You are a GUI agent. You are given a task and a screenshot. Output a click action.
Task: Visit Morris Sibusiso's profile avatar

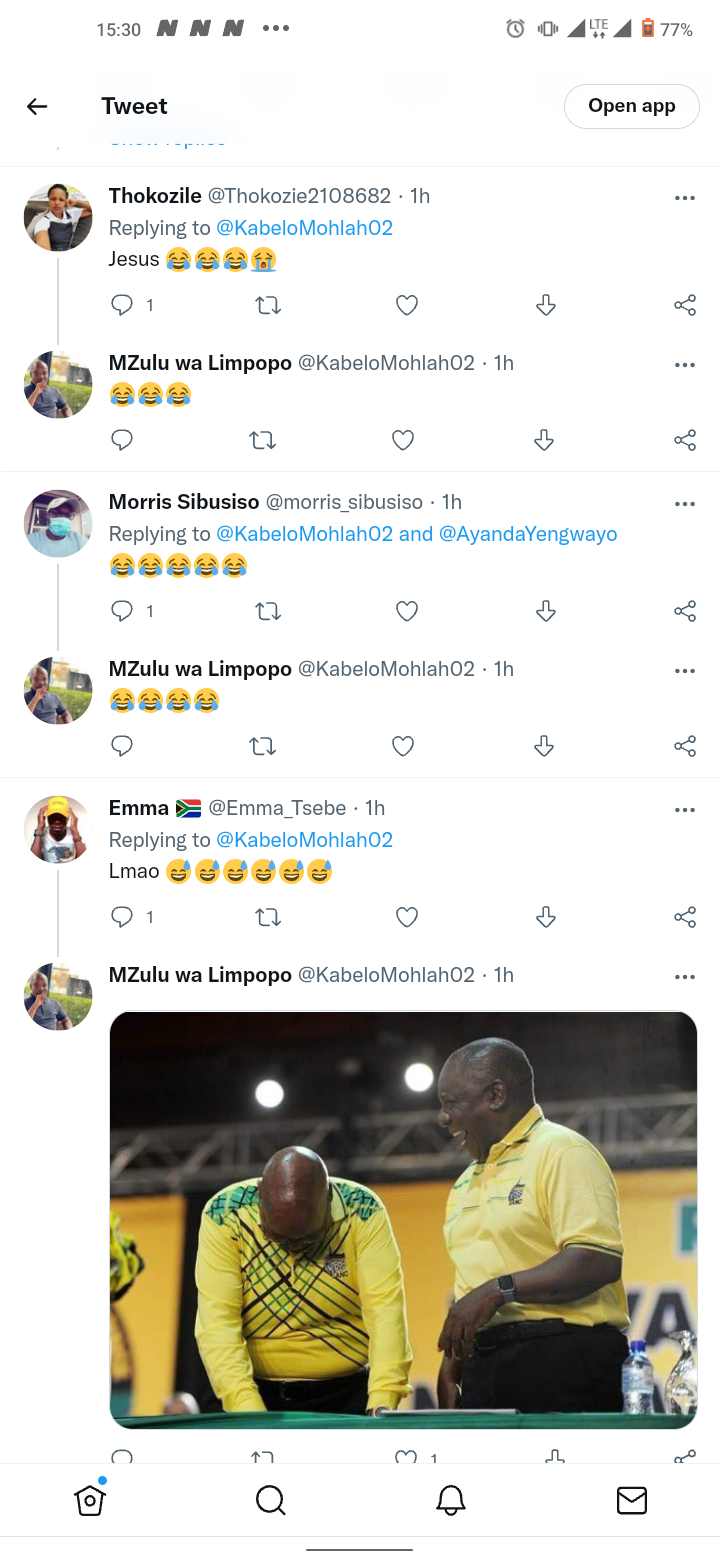click(58, 524)
